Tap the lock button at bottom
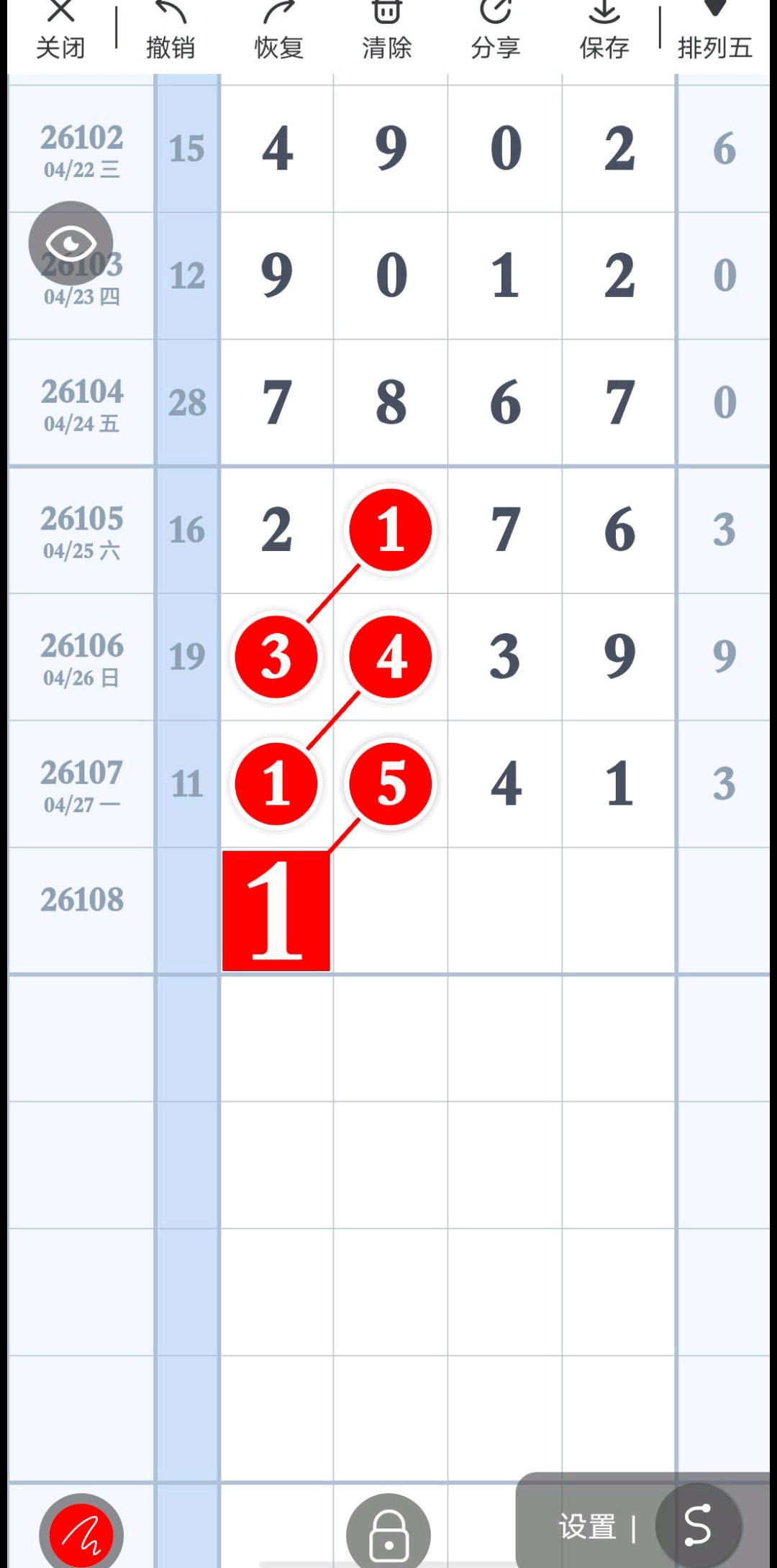 tap(388, 1533)
